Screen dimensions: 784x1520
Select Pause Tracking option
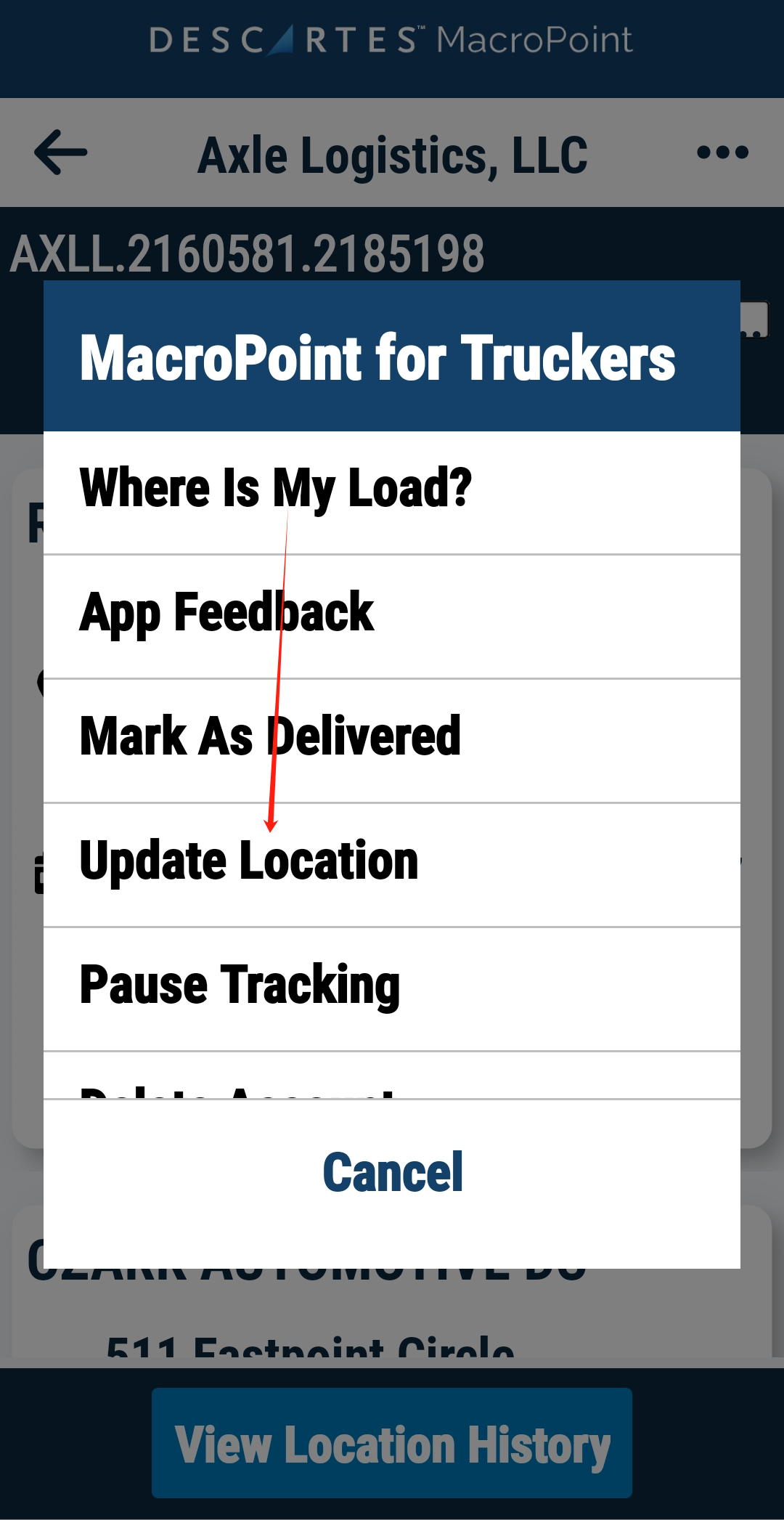point(240,985)
